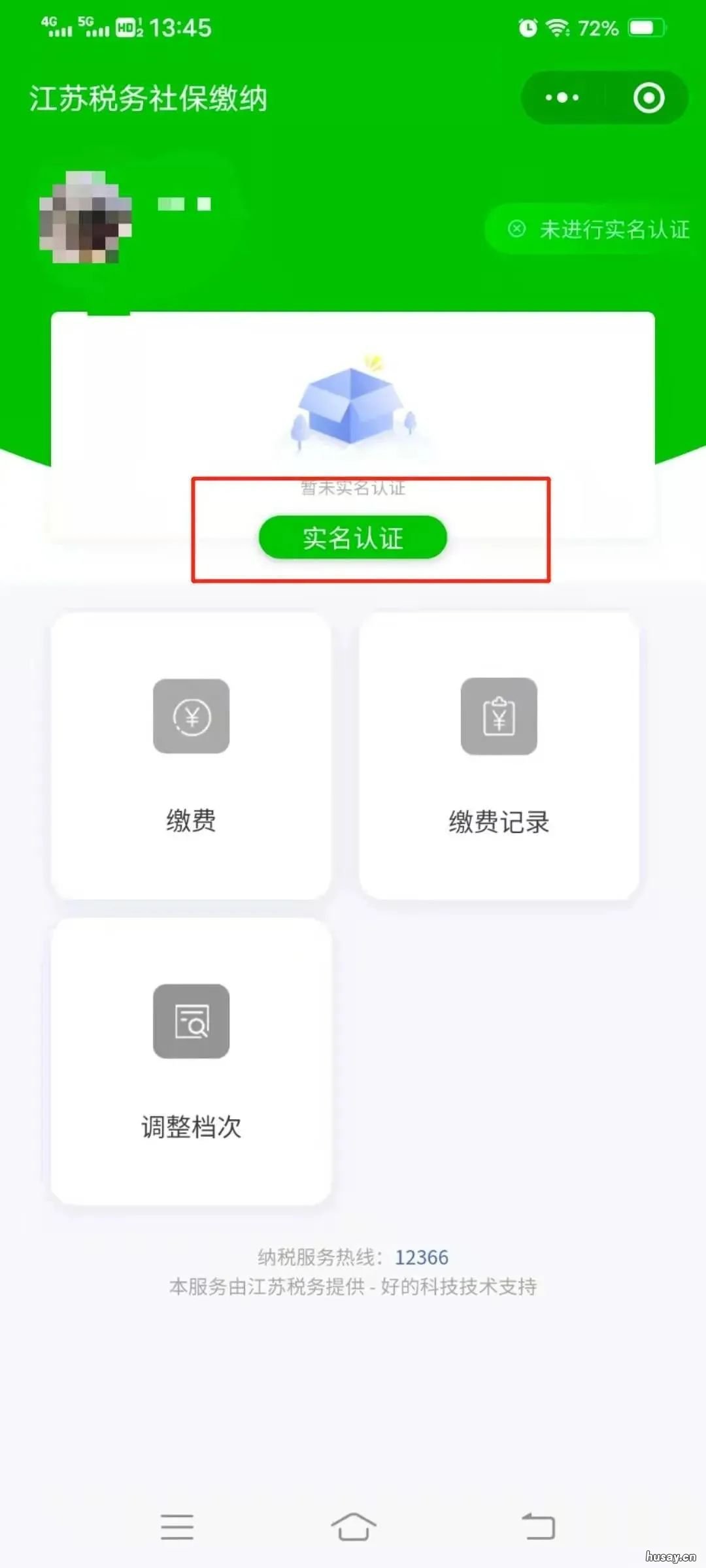706x1568 pixels.
Task: Tap the circular close icon for the mini-program
Action: coord(649,97)
